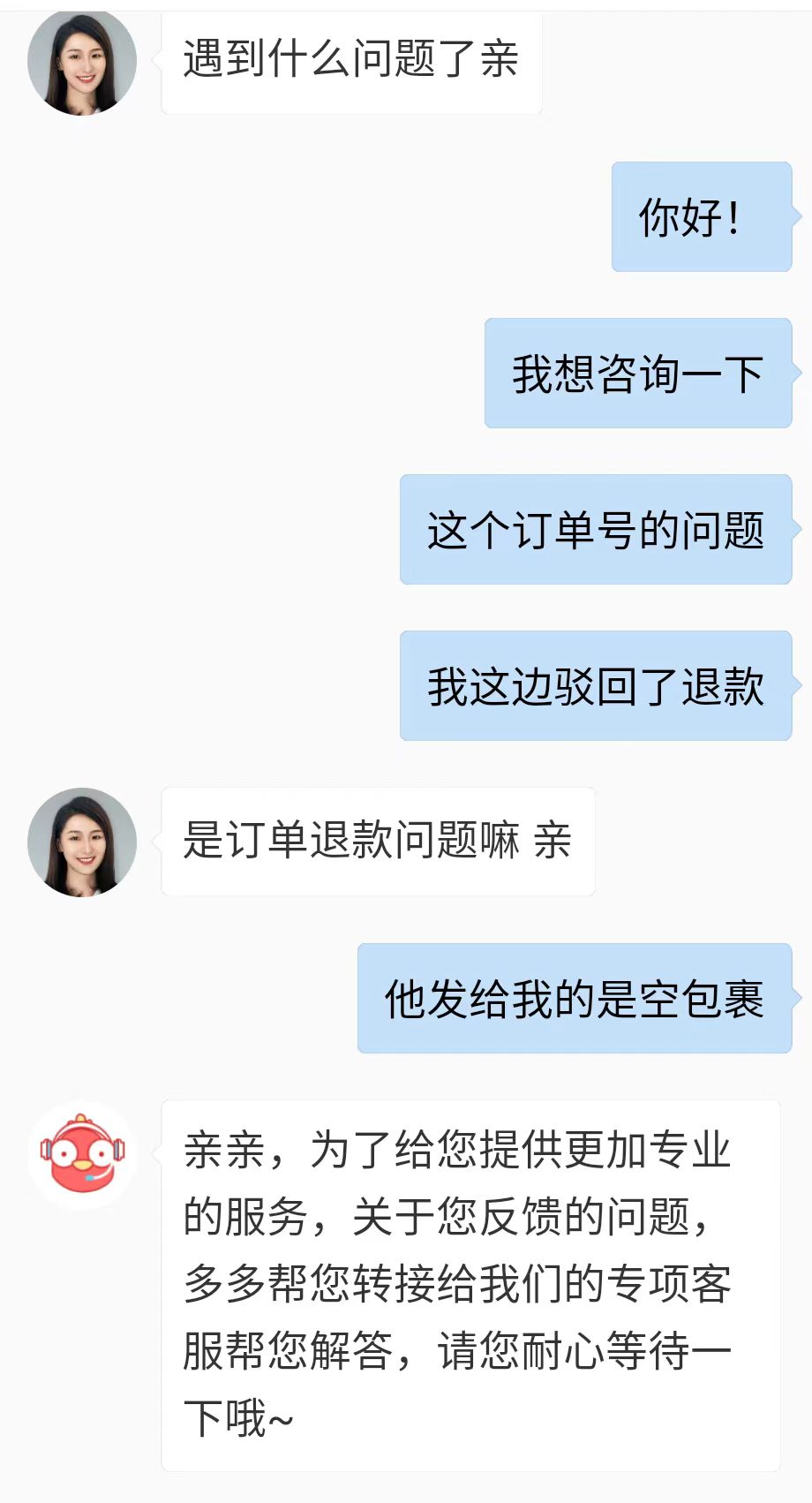Click the robot avatar's red circular border
Viewport: 812px width, 1503px height.
tap(80, 1192)
